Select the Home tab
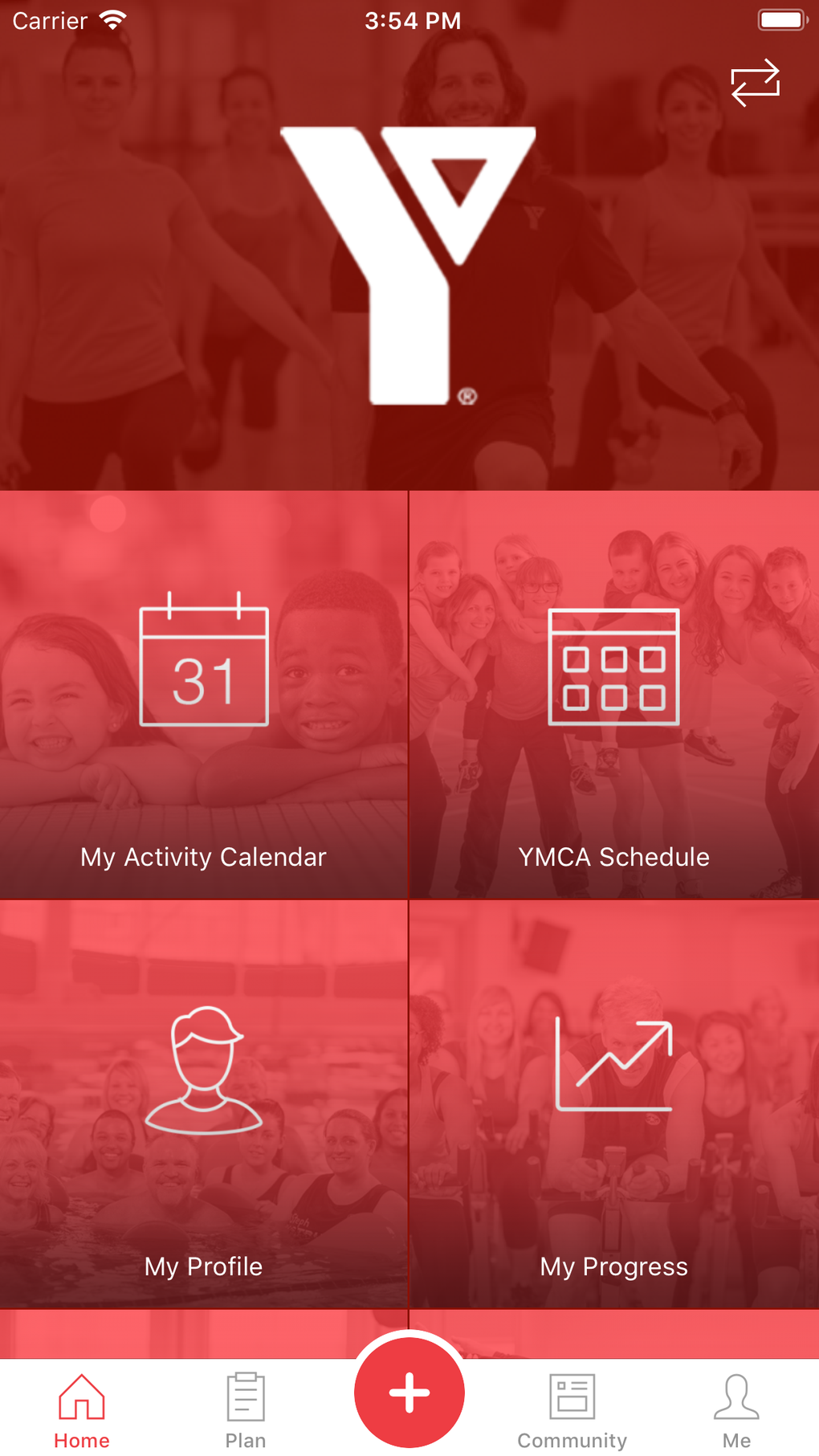The height and width of the screenshot is (1456, 819). (82, 1411)
